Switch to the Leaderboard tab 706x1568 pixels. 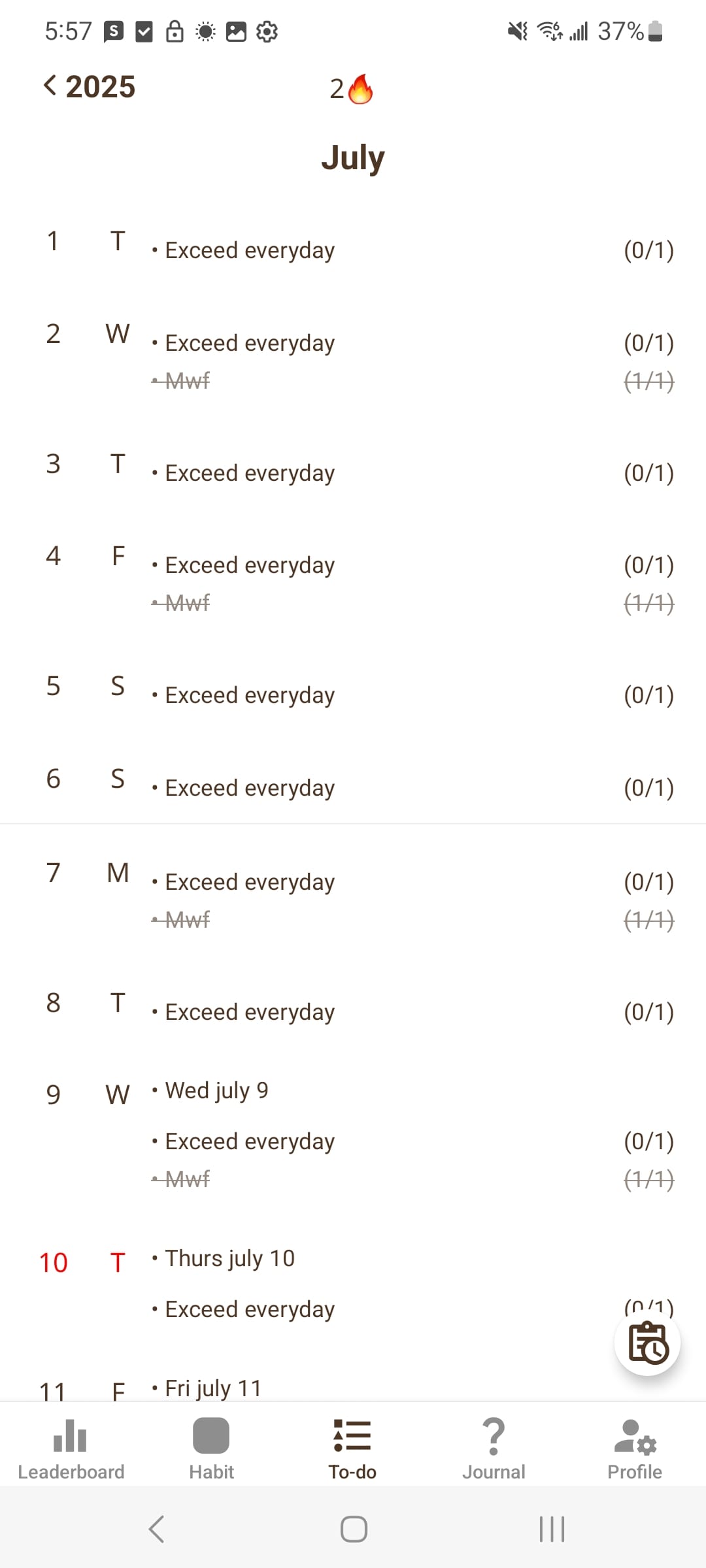click(71, 1448)
